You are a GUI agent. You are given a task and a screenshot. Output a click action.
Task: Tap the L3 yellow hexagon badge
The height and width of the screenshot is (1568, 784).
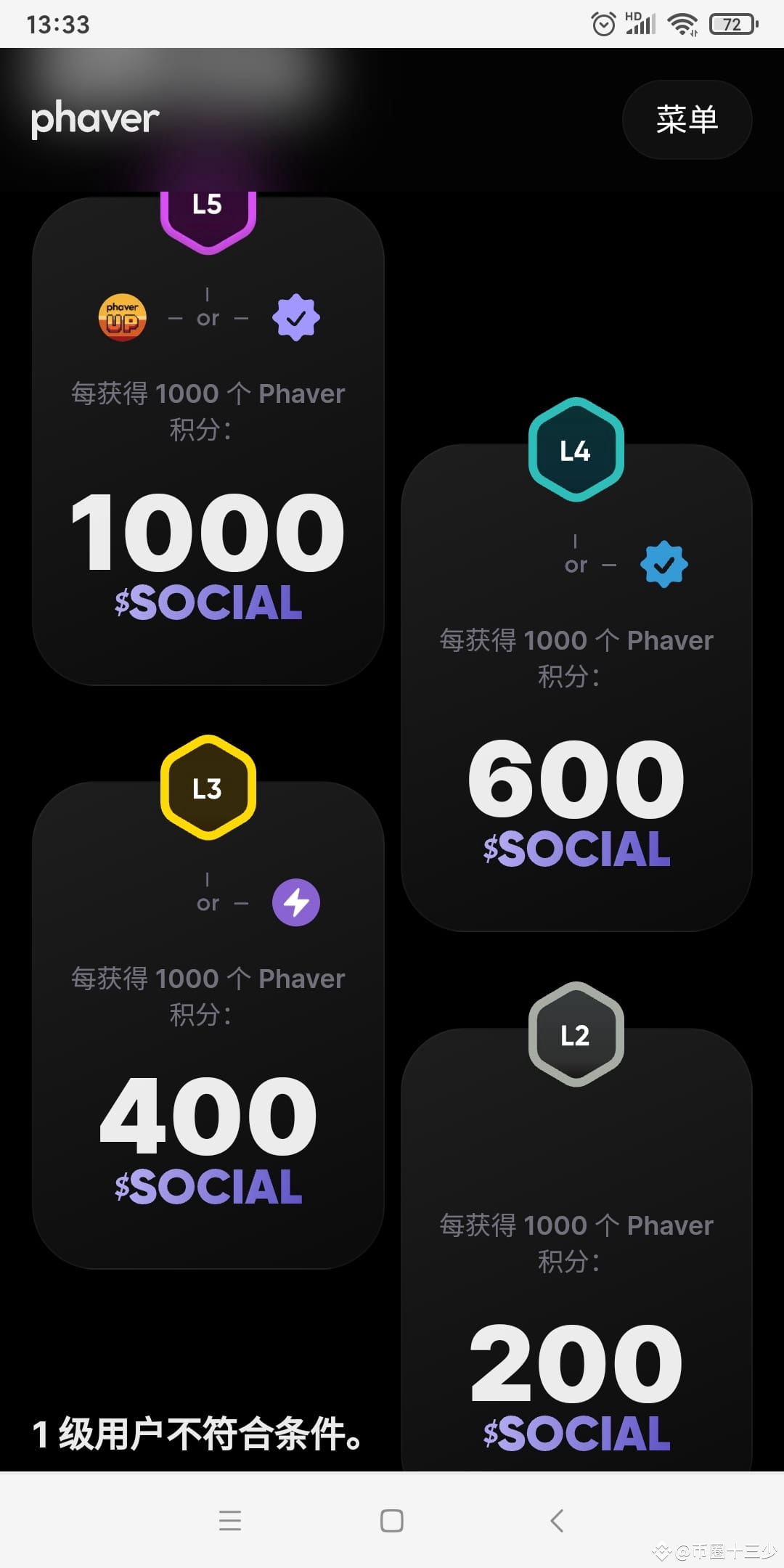[208, 788]
